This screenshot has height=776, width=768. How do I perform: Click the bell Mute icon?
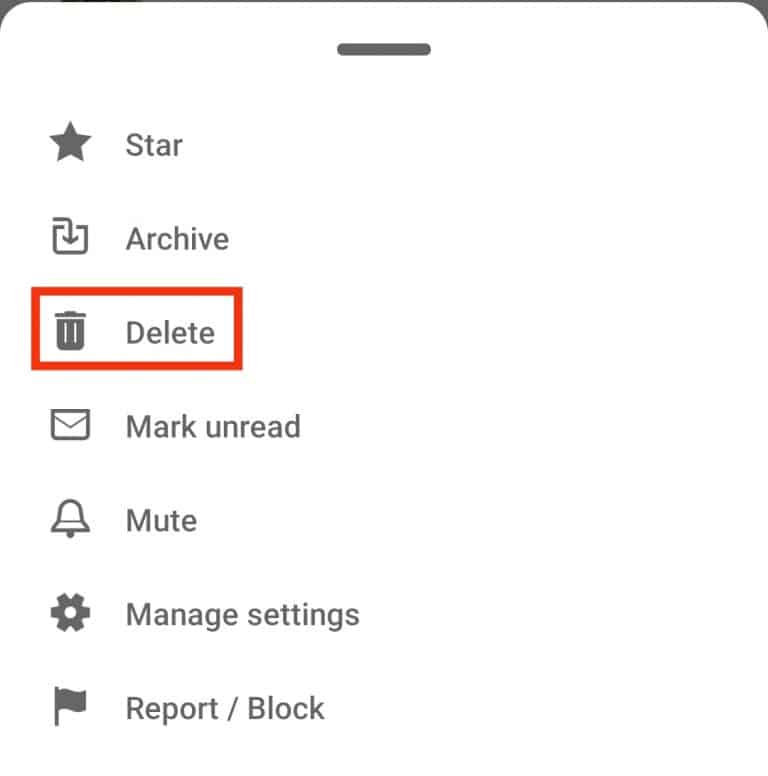(69, 519)
